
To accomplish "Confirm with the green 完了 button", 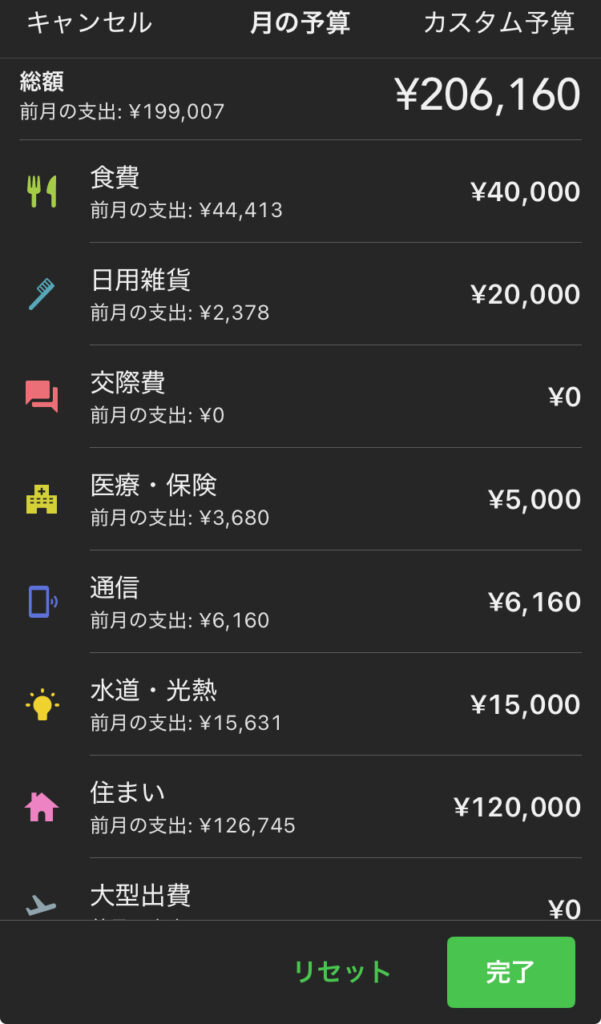I will [x=511, y=972].
